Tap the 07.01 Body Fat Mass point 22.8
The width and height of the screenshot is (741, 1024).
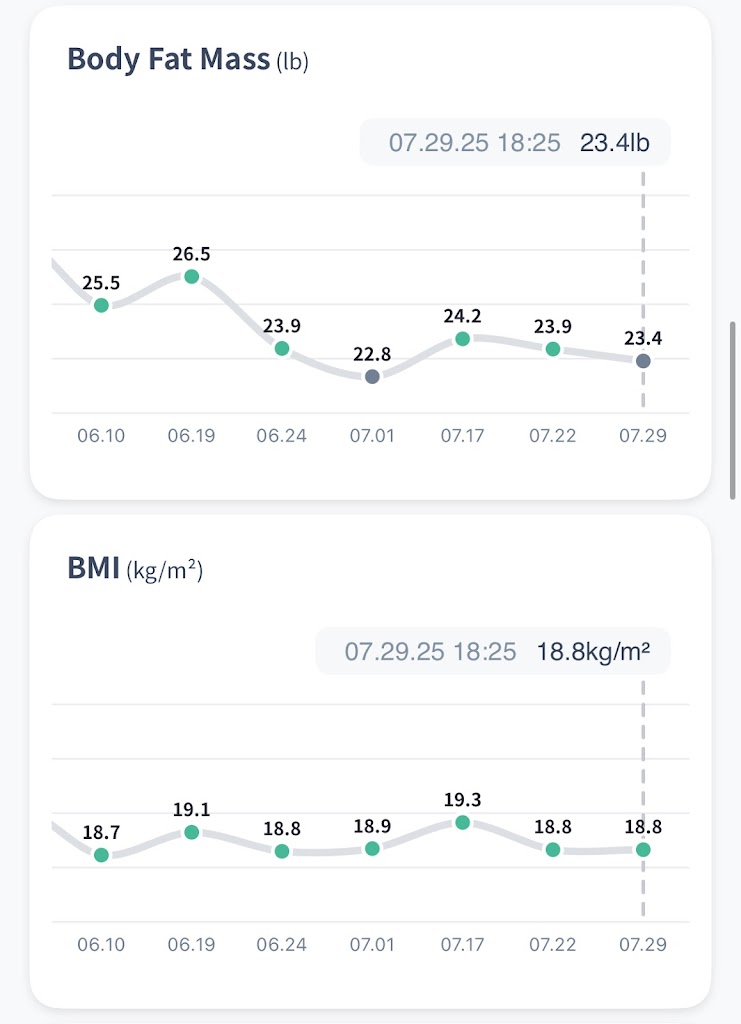point(372,377)
